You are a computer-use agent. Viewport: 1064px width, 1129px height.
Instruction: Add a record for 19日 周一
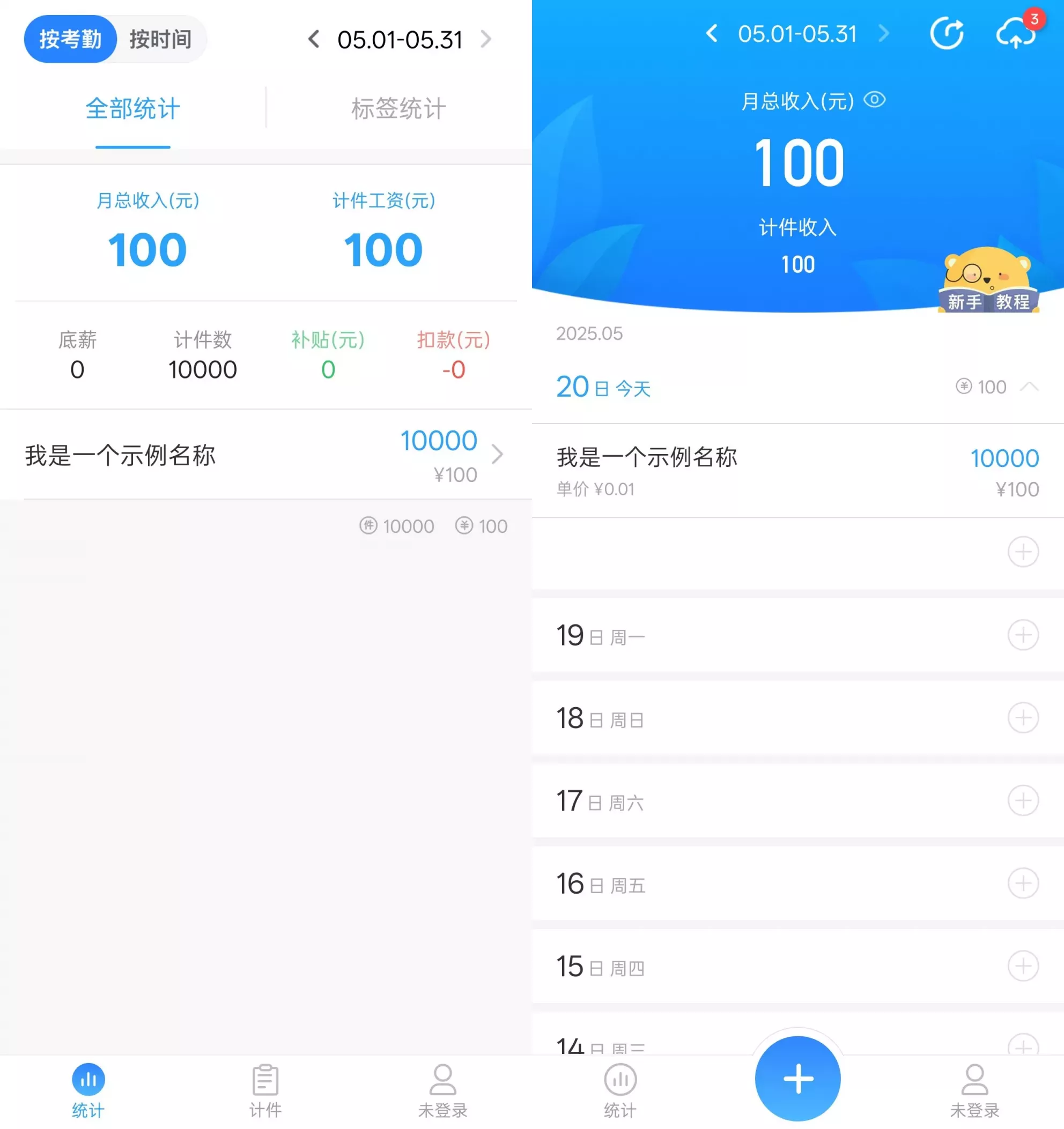pyautogui.click(x=1023, y=635)
